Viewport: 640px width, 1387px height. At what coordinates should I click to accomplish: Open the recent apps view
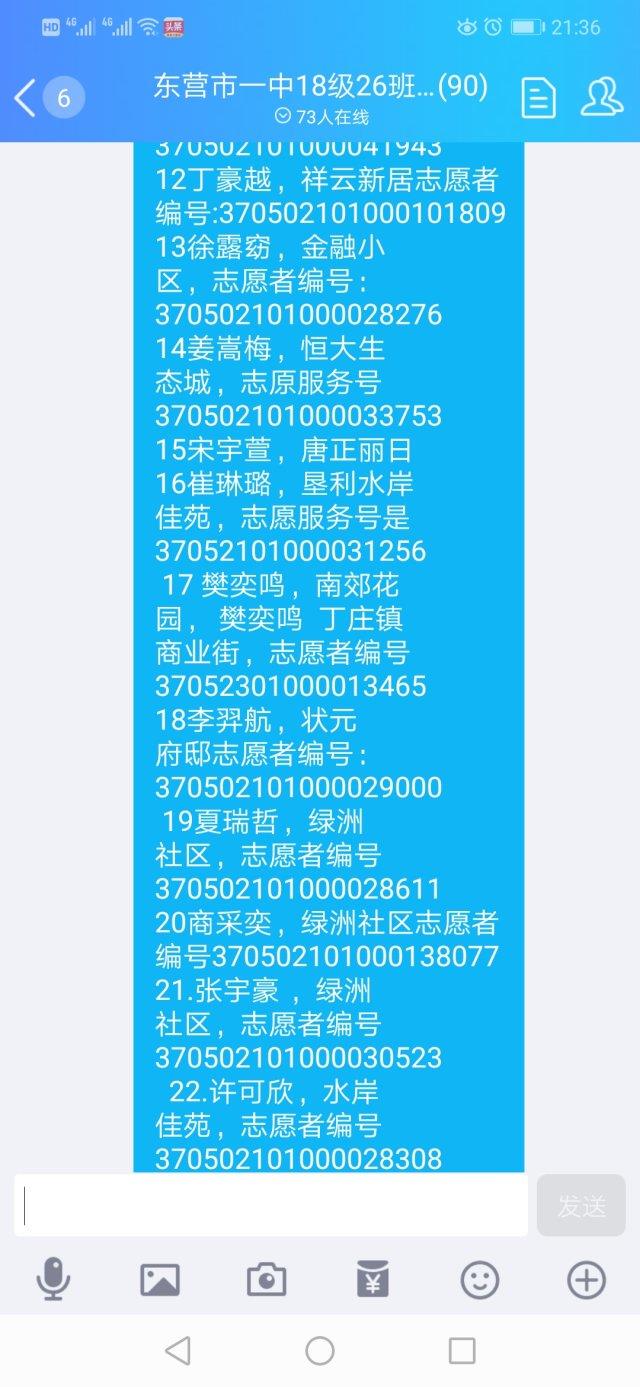pyautogui.click(x=462, y=1351)
